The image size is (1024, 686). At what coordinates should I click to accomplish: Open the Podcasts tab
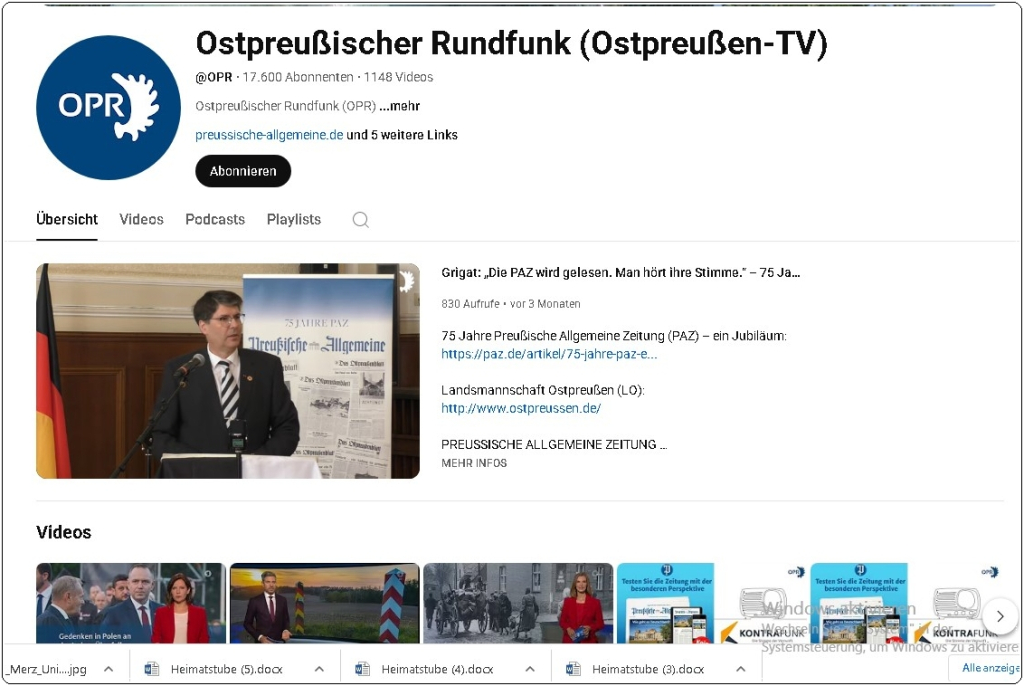(215, 219)
